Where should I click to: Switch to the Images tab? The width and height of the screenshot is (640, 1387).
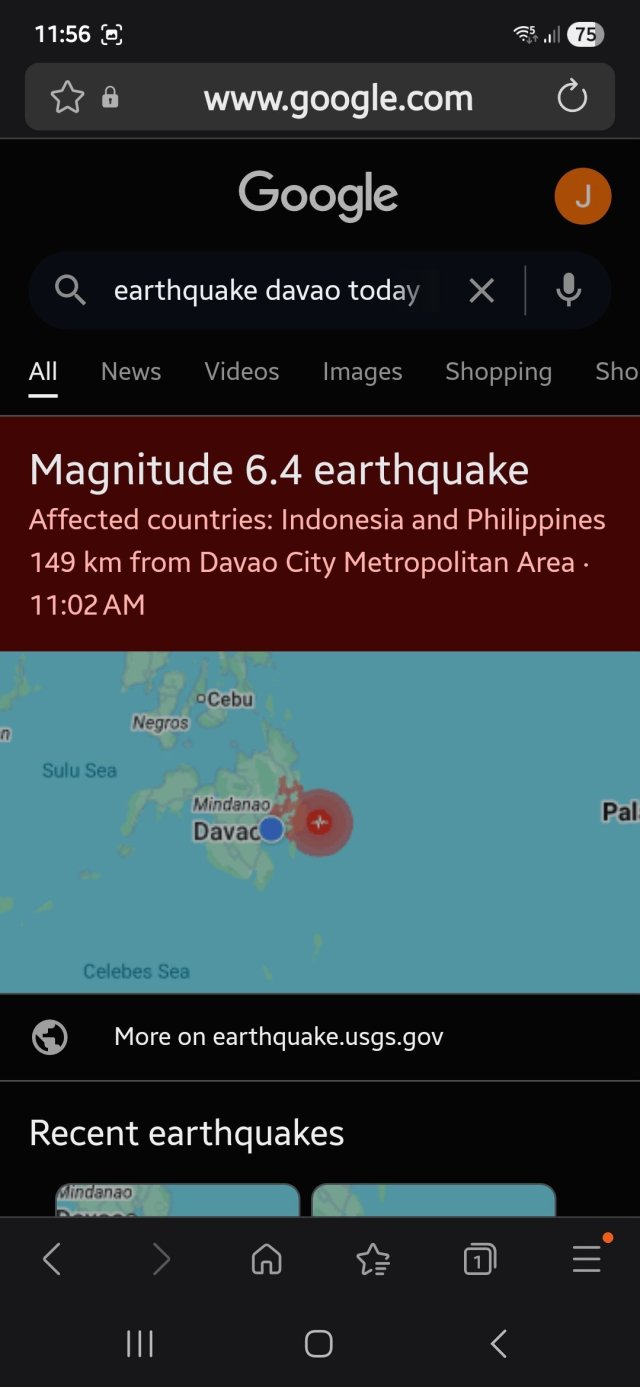(x=362, y=372)
